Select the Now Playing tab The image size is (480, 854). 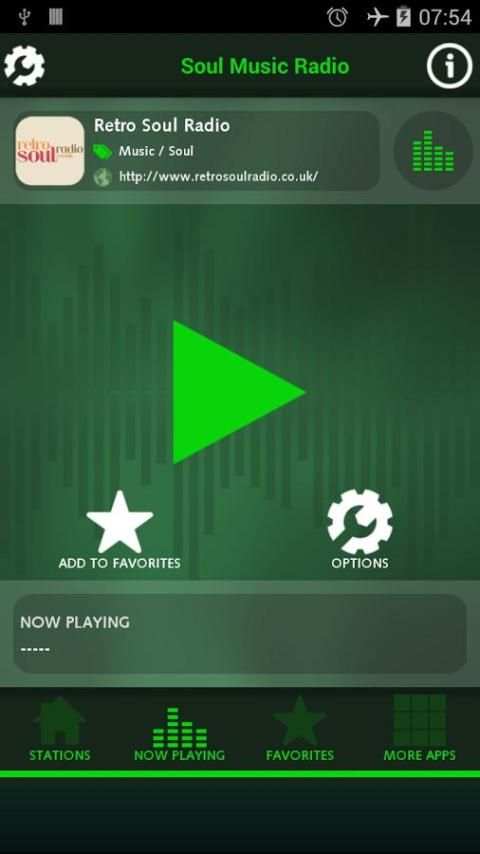click(x=179, y=734)
